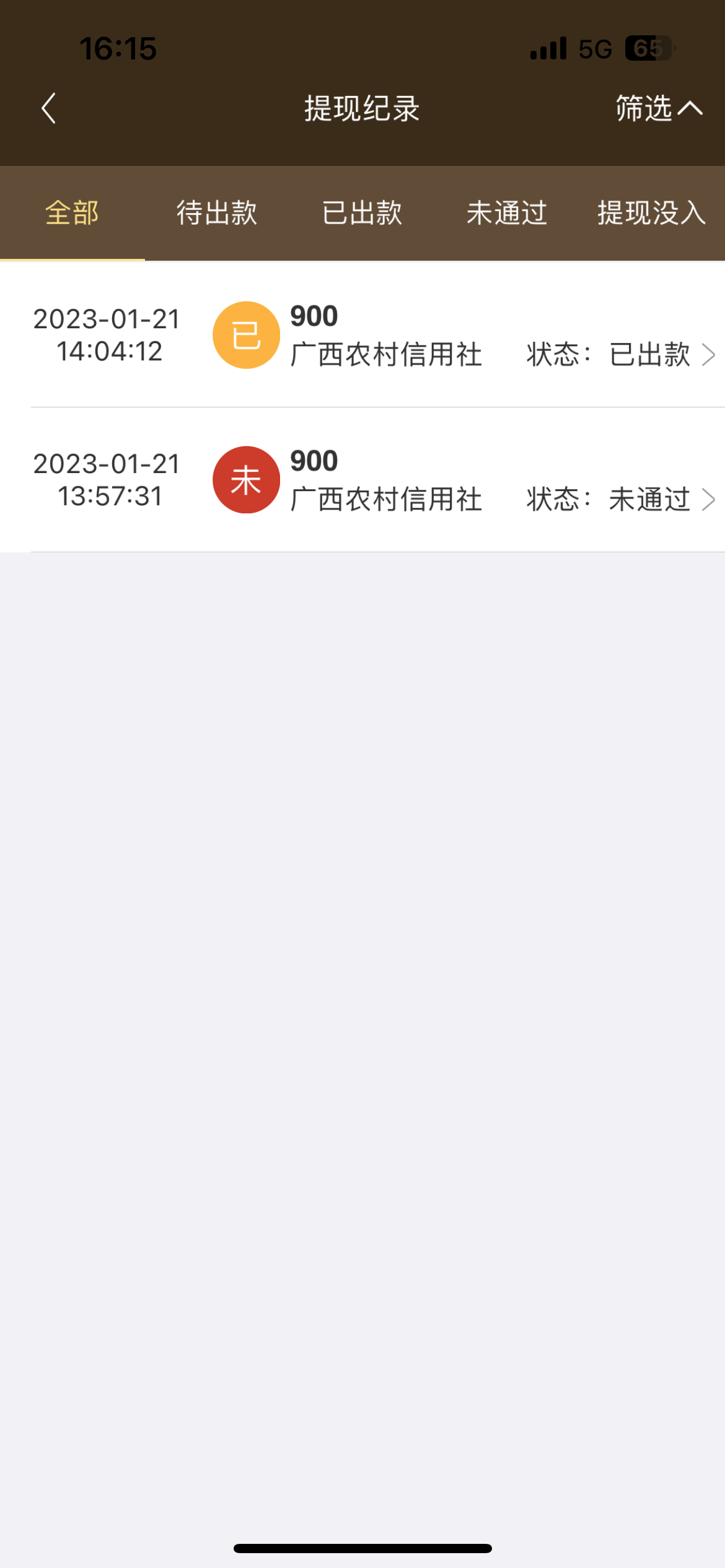Click the orange 已 status icon
Screen dimensions: 725x1568
[x=245, y=334]
